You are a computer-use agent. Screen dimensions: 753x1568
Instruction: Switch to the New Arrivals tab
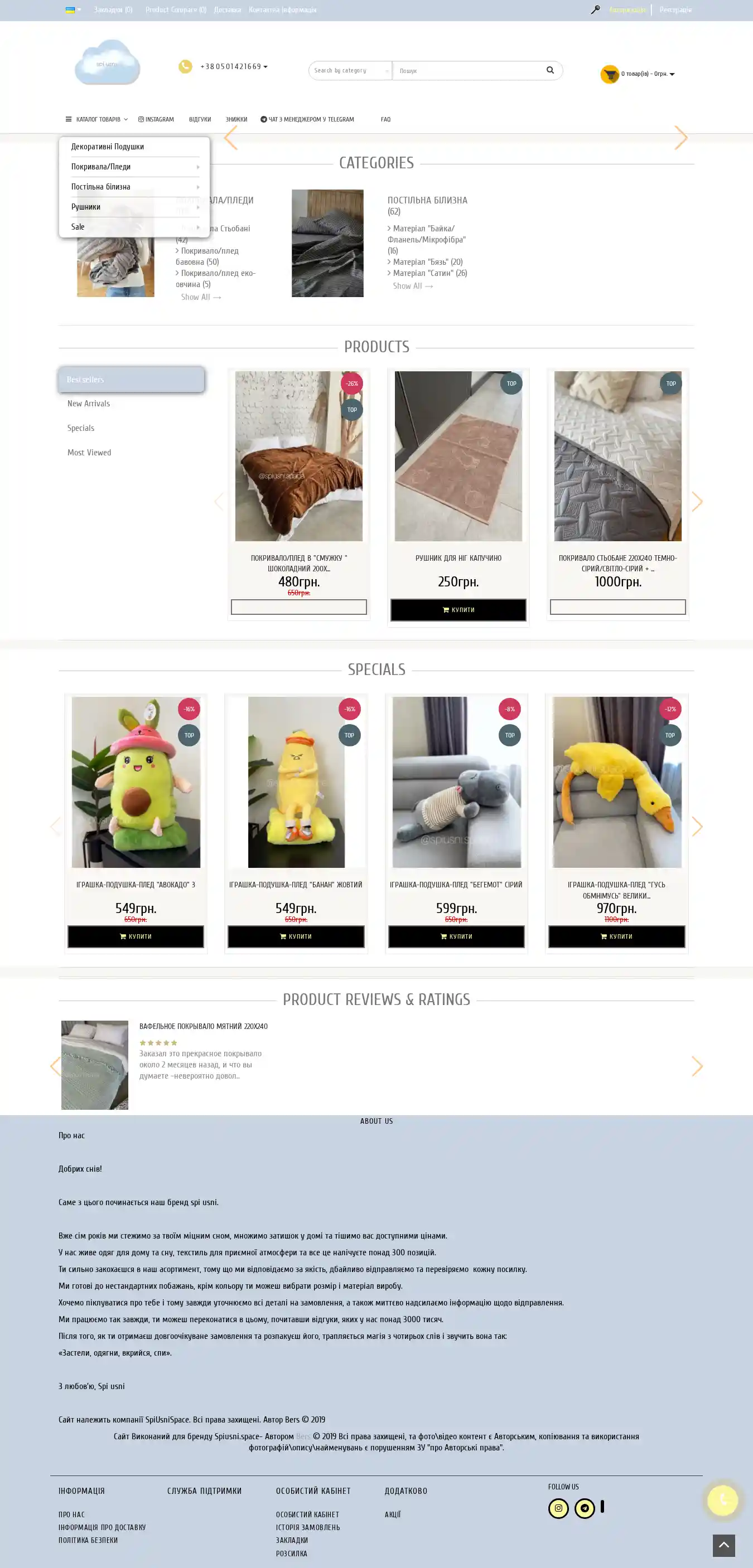pyautogui.click(x=89, y=404)
